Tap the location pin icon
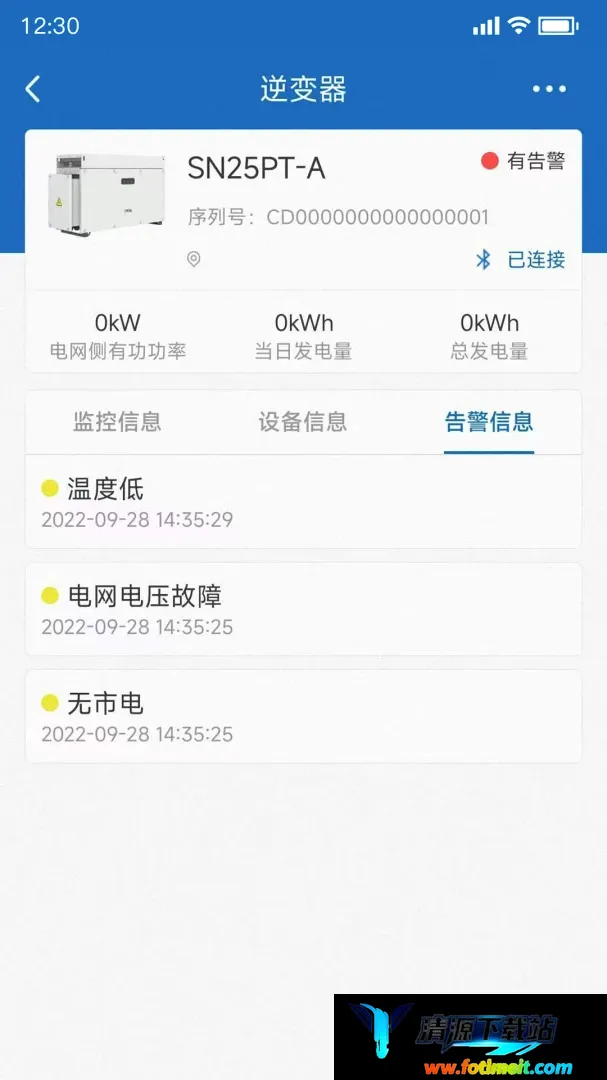This screenshot has height=1080, width=607. pyautogui.click(x=194, y=260)
